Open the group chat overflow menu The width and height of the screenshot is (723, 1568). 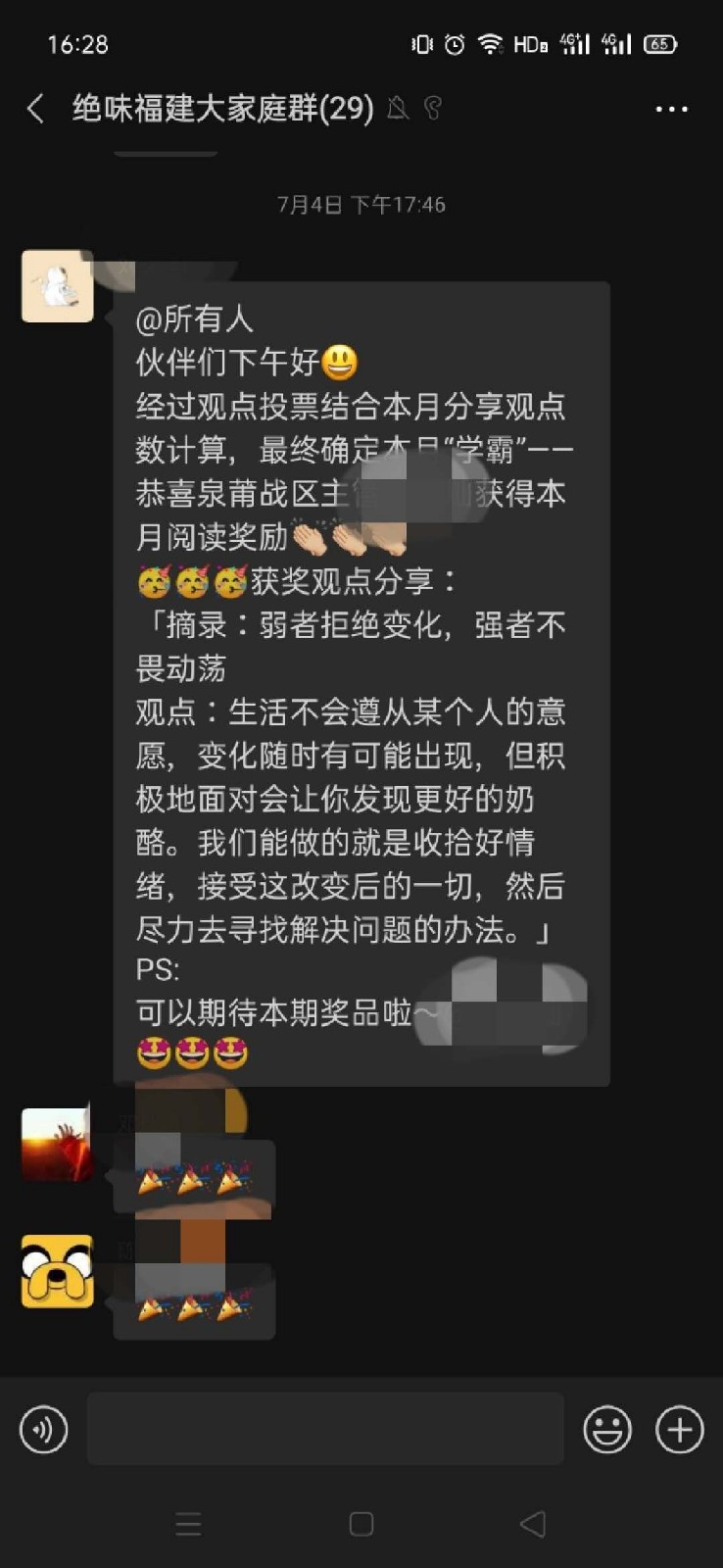671,109
